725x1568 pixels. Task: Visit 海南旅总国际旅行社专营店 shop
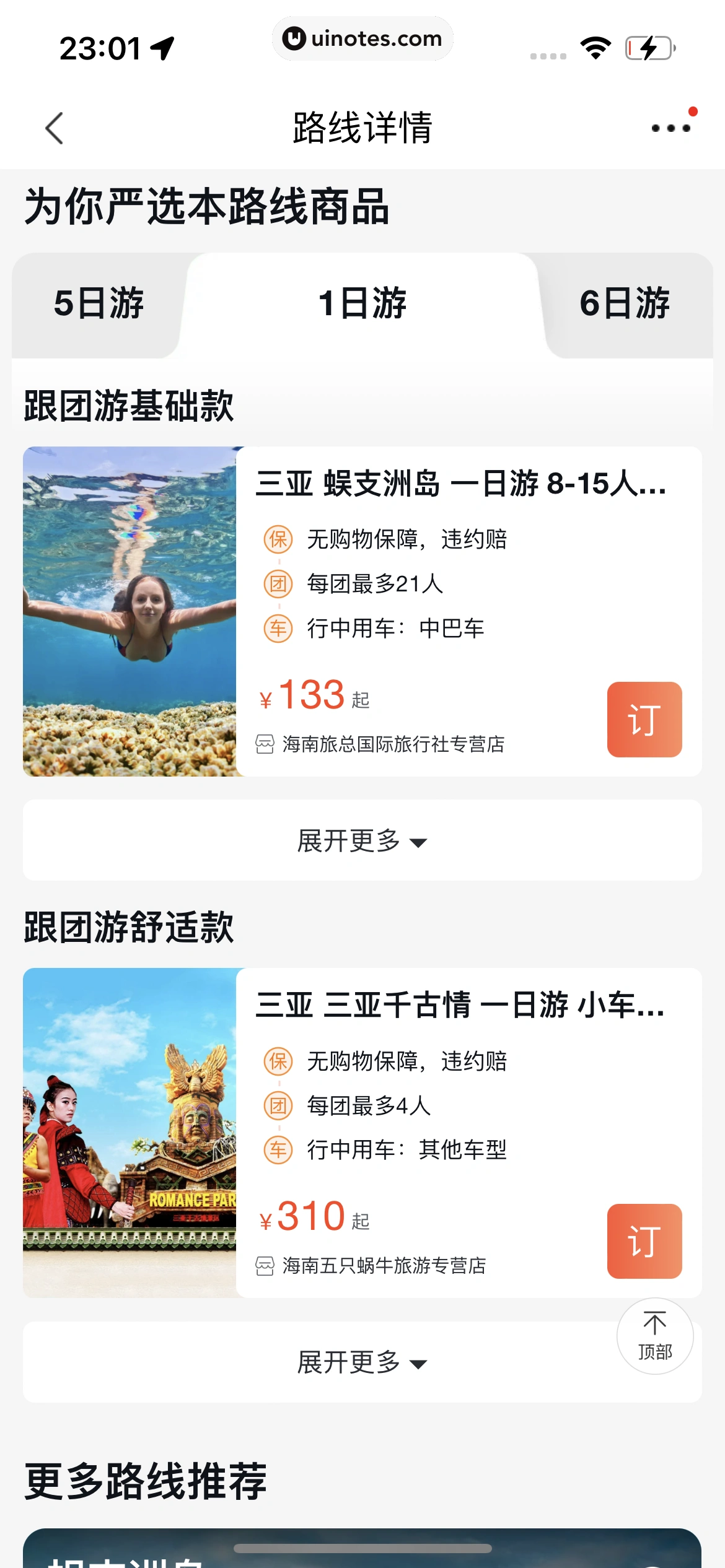click(393, 744)
